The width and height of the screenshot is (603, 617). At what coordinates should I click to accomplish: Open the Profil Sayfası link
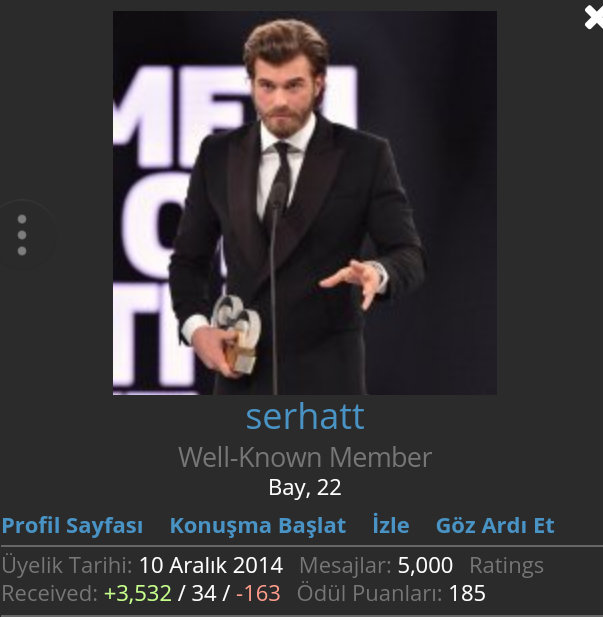point(72,525)
